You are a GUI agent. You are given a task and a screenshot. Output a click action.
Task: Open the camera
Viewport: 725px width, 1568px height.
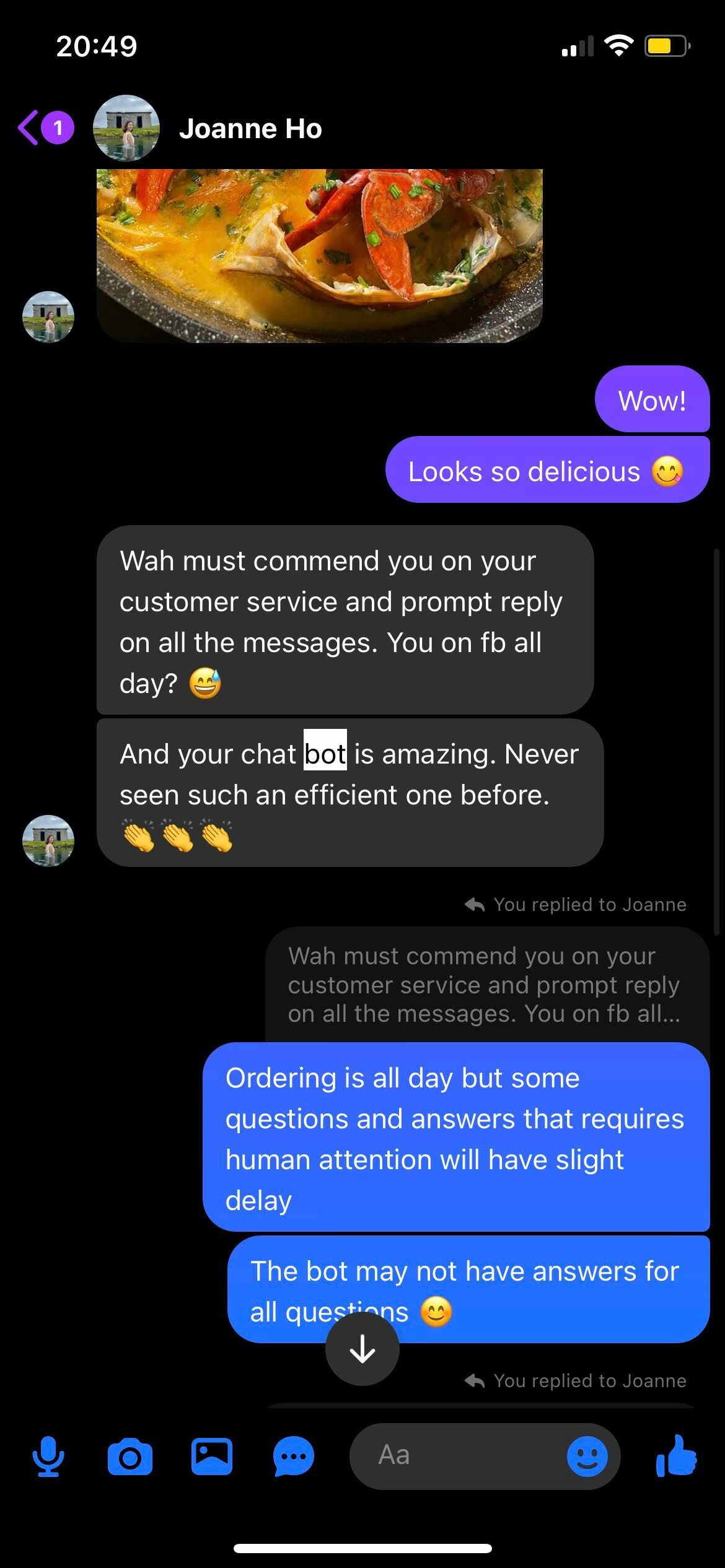tap(130, 1457)
